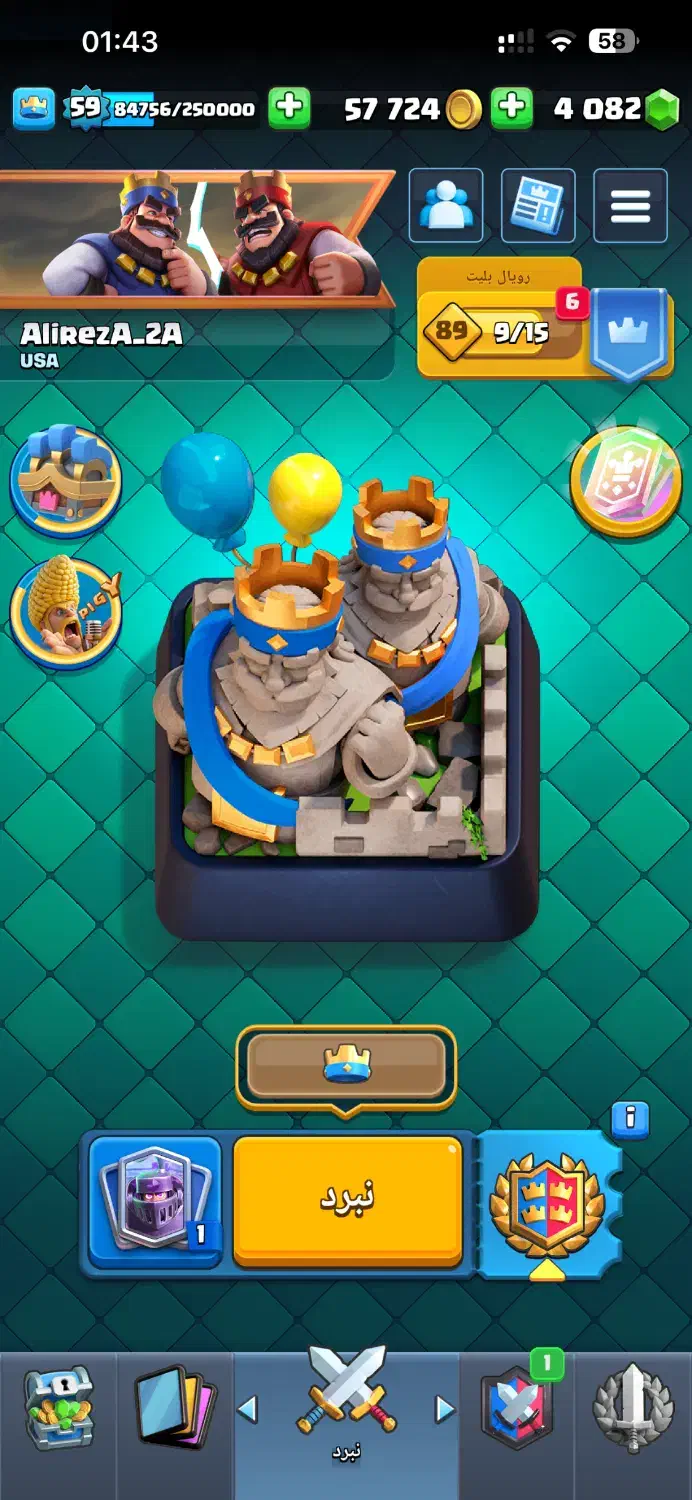Open the battle deck selector card
The image size is (692, 1500).
[155, 1200]
